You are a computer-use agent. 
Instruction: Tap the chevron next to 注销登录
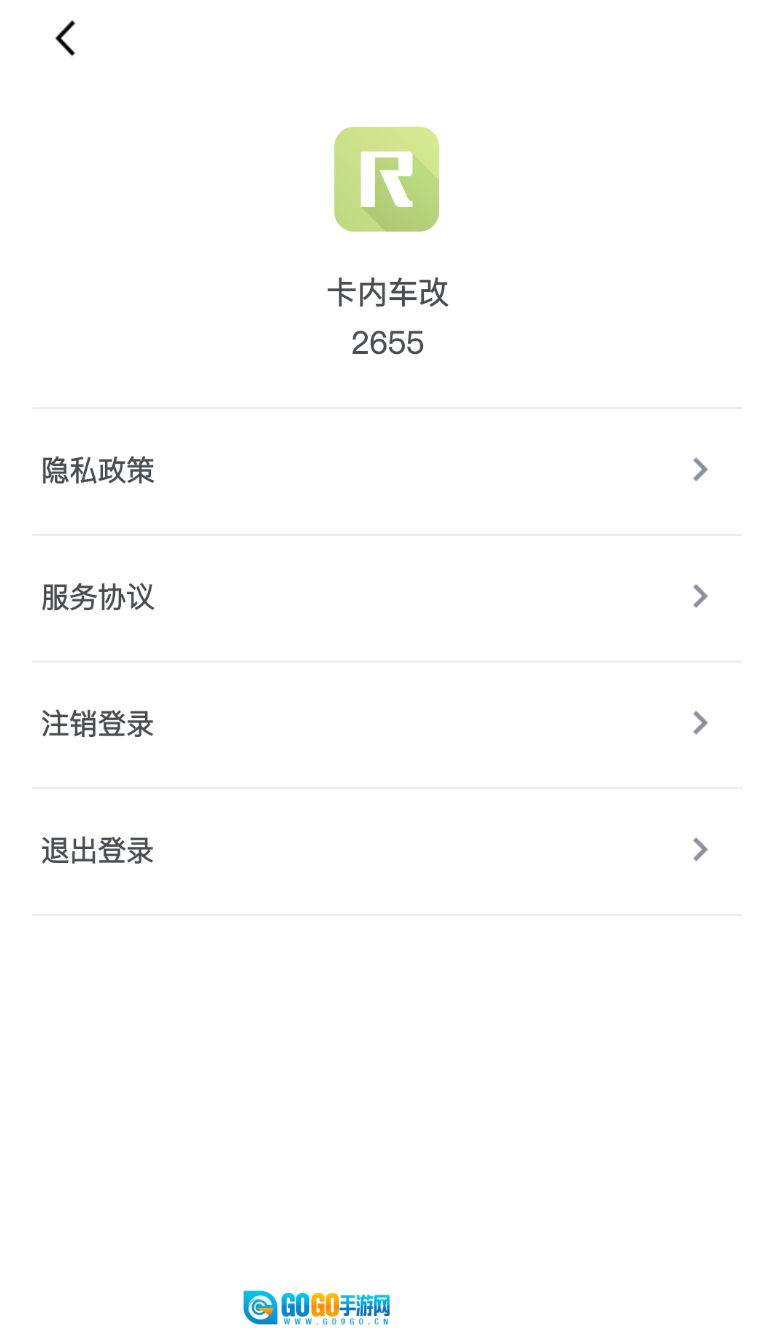(x=700, y=723)
